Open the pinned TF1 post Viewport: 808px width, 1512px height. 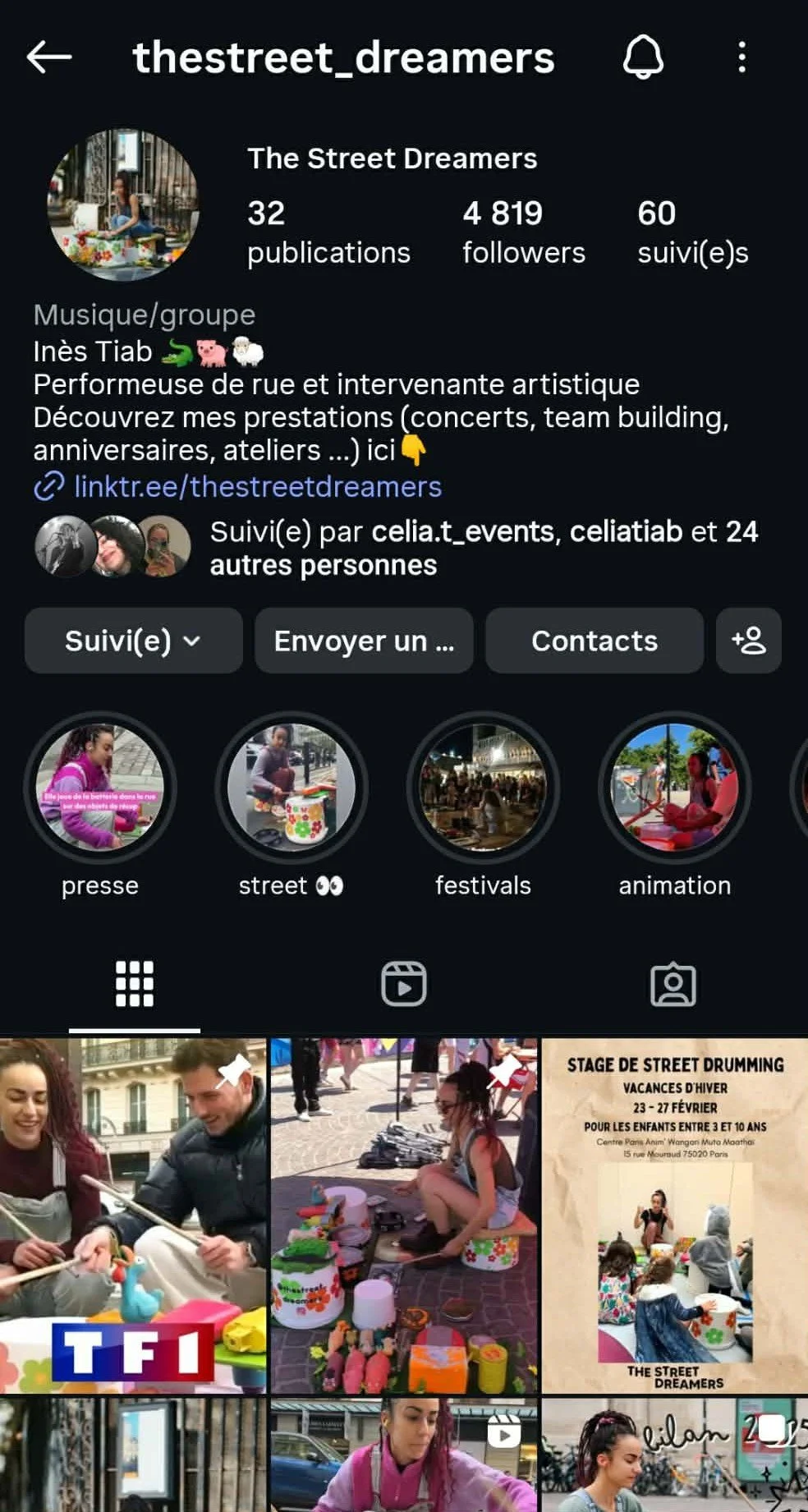133,1216
